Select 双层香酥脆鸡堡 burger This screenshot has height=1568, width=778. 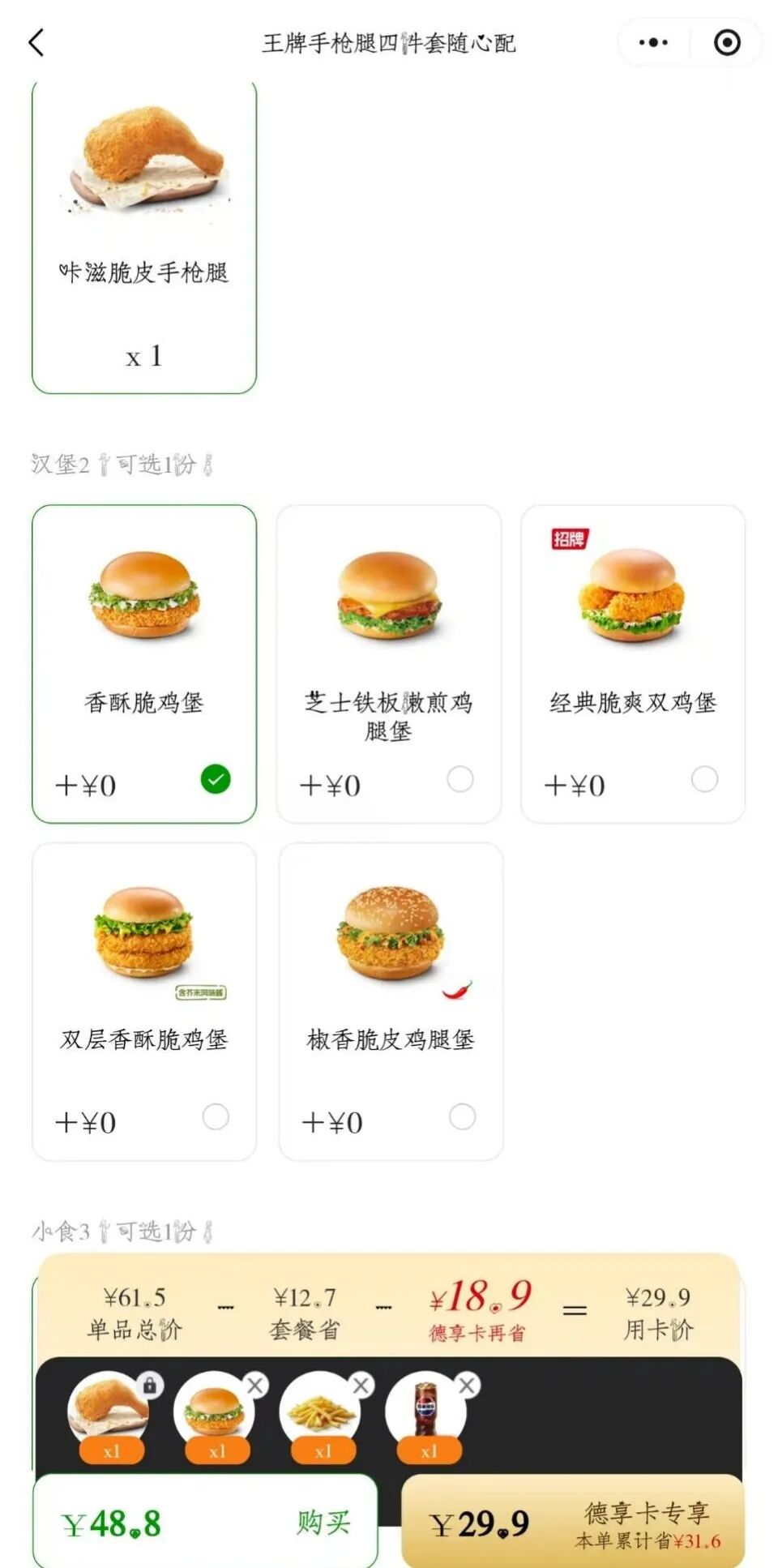[216, 1116]
